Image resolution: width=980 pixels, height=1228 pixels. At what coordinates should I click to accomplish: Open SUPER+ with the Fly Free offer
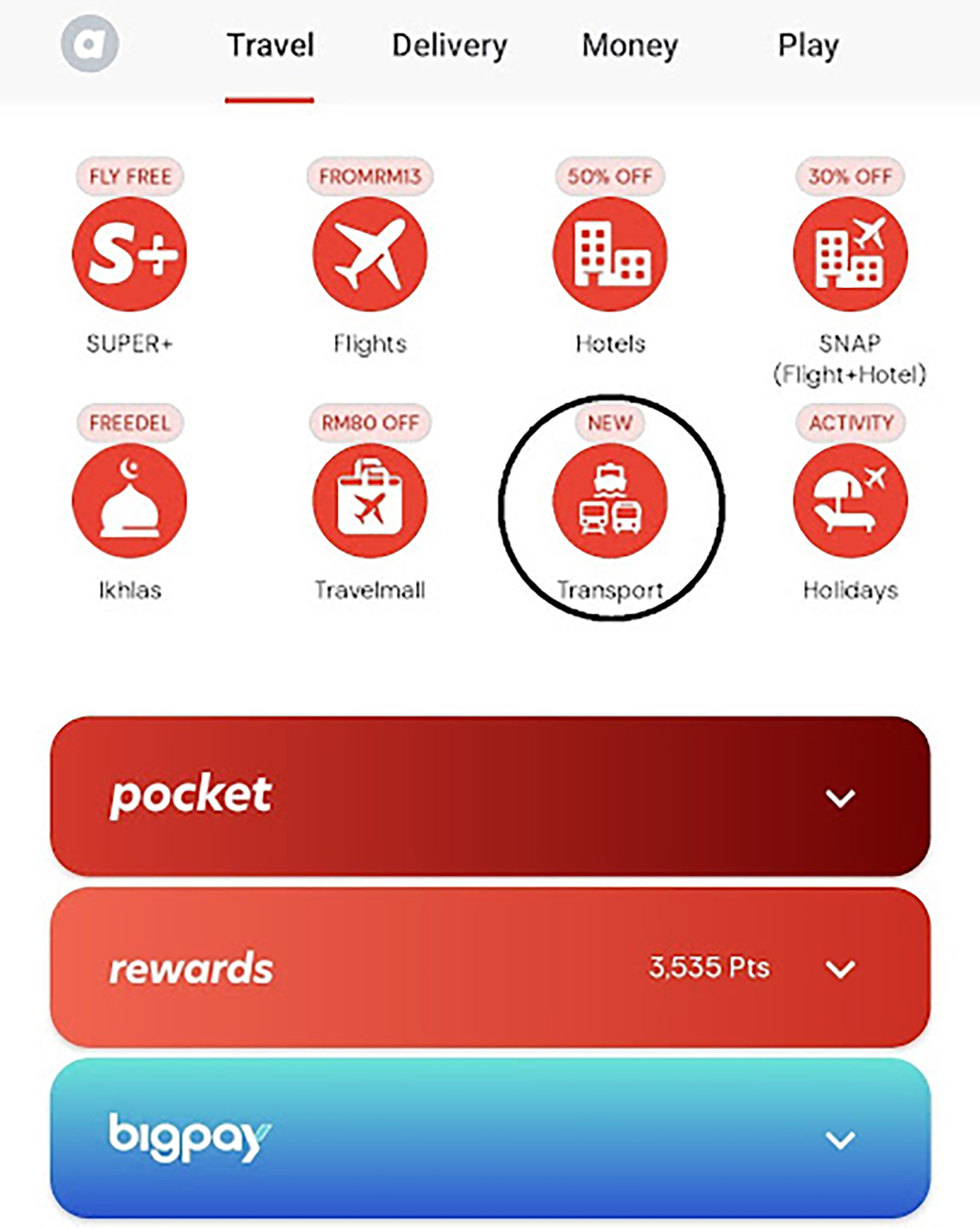(x=129, y=254)
